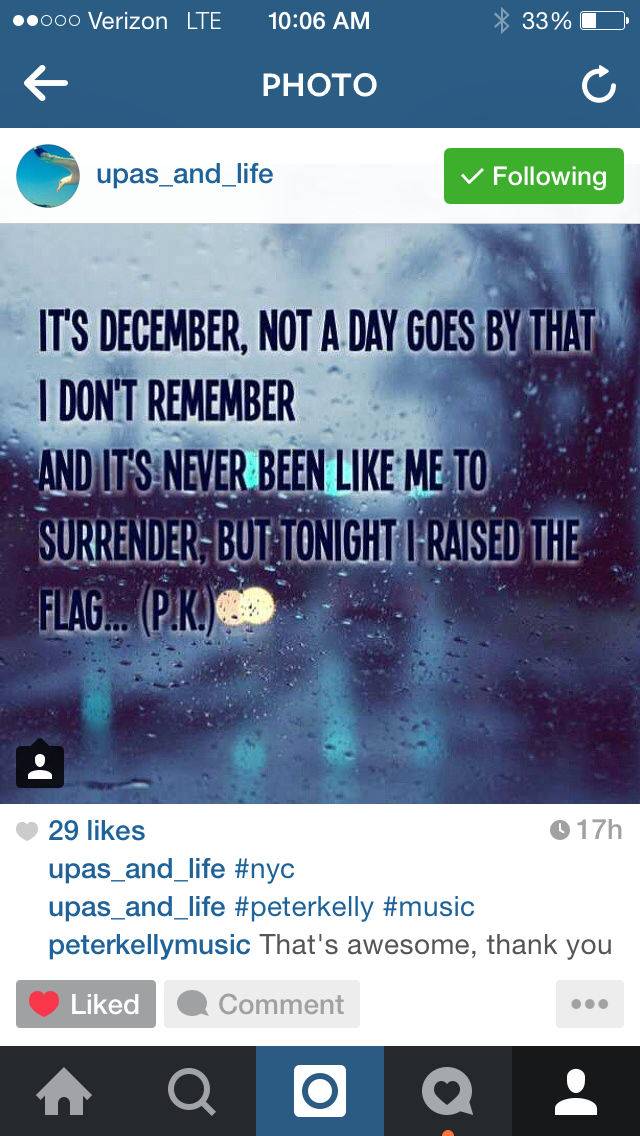The height and width of the screenshot is (1136, 640).
Task: Switch to the Profile tab
Action: tap(576, 1091)
